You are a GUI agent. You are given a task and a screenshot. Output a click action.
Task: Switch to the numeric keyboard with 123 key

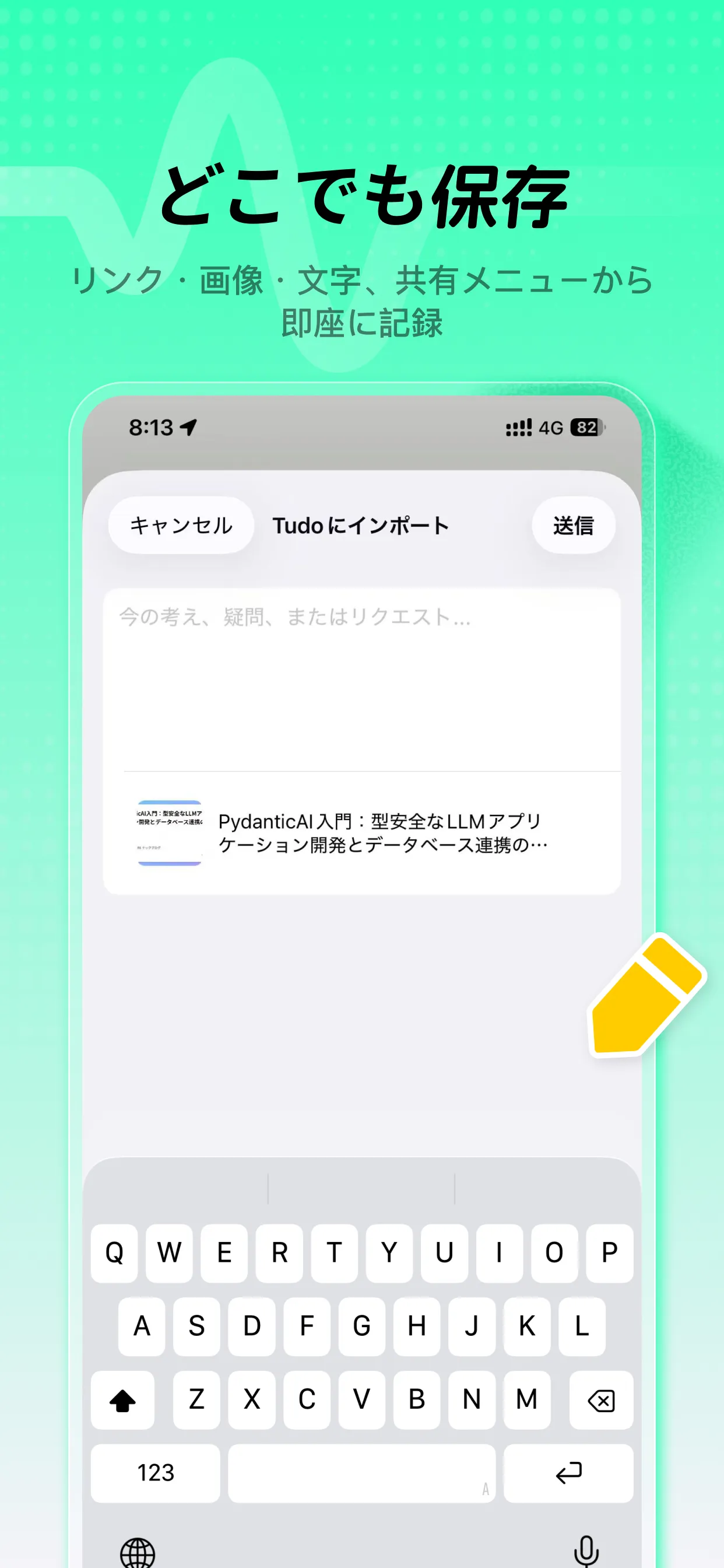coord(155,1473)
